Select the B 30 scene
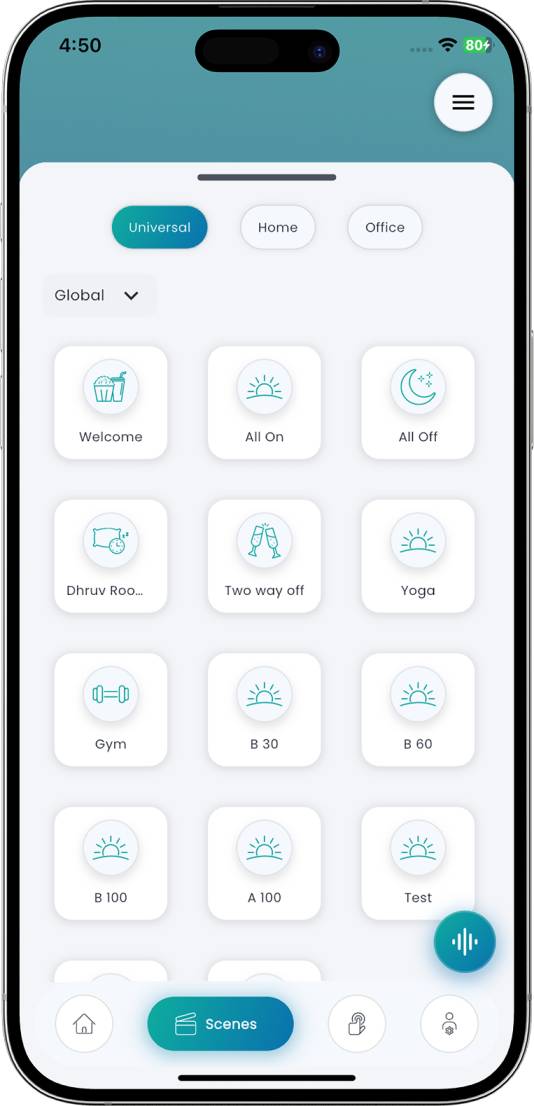 click(x=265, y=710)
